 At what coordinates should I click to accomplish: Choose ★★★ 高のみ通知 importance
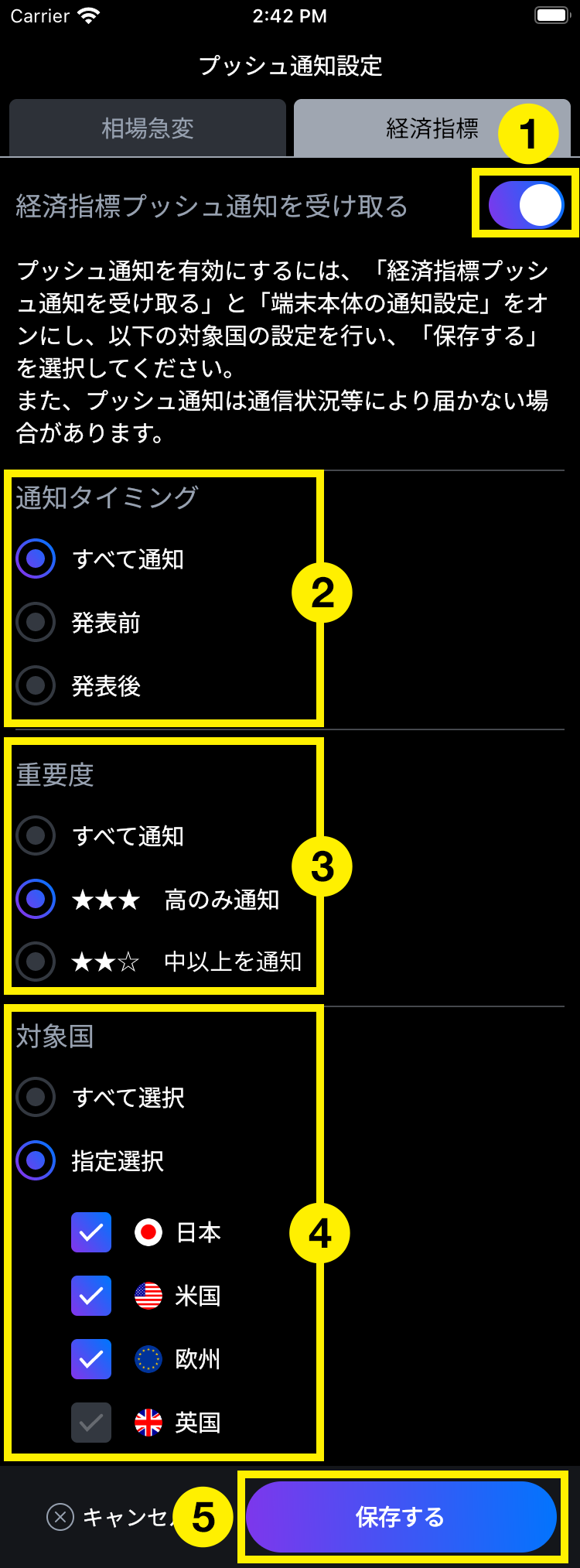click(x=36, y=899)
